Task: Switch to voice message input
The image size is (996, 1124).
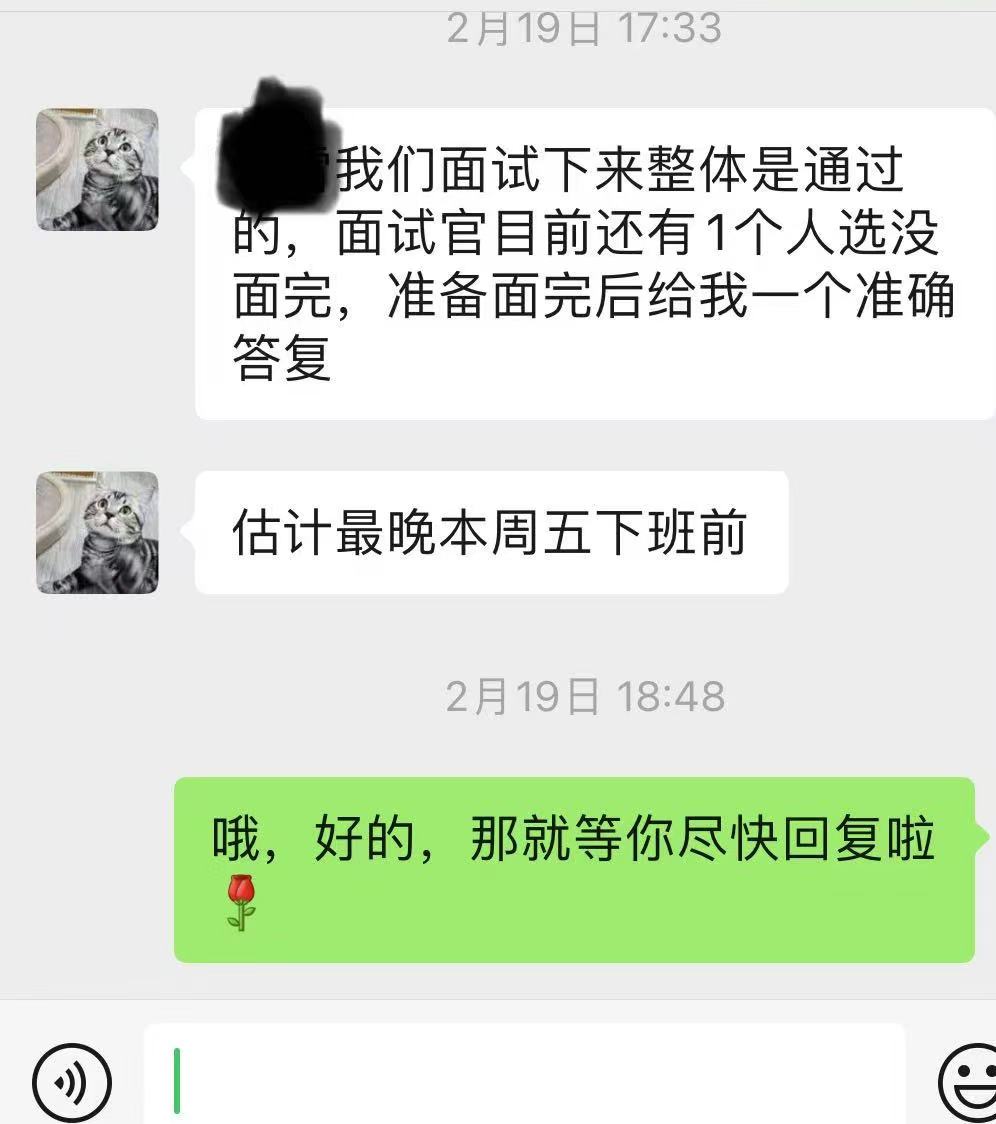Action: 72,1082
